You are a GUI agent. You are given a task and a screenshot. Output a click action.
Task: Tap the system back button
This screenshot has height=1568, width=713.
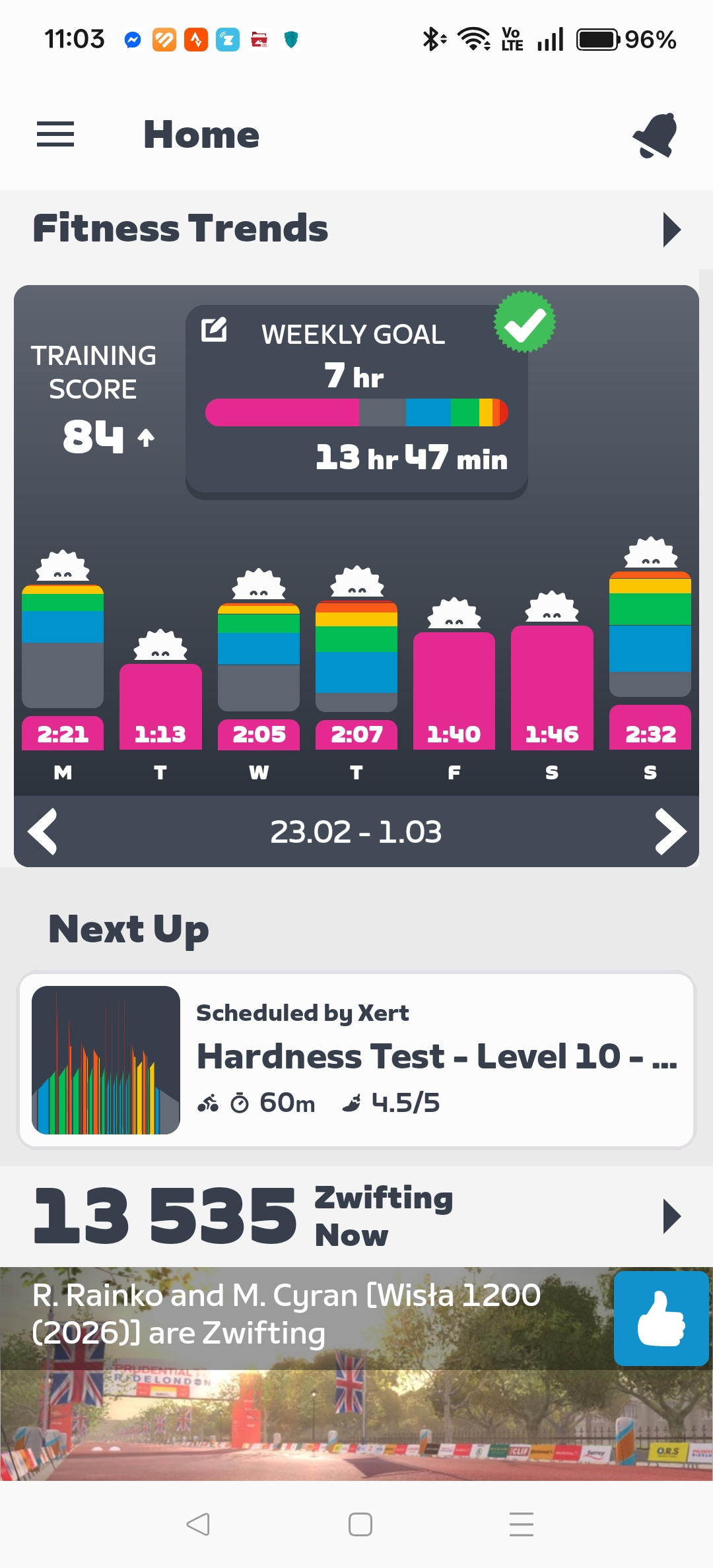tap(198, 1524)
